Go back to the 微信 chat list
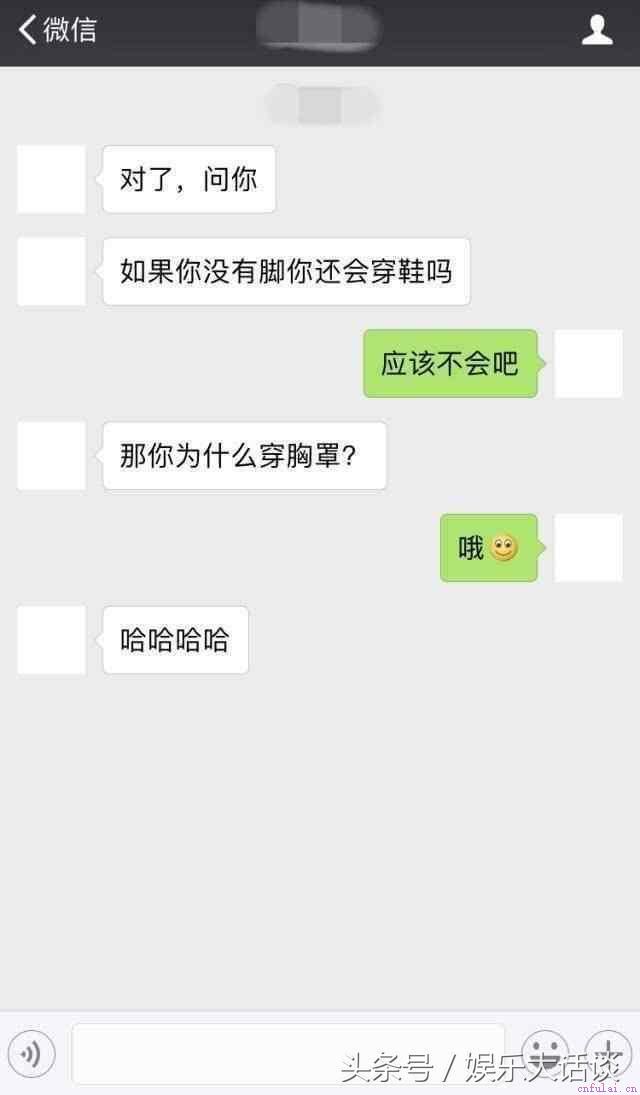Screen dimensions: 640x1095 57,30
